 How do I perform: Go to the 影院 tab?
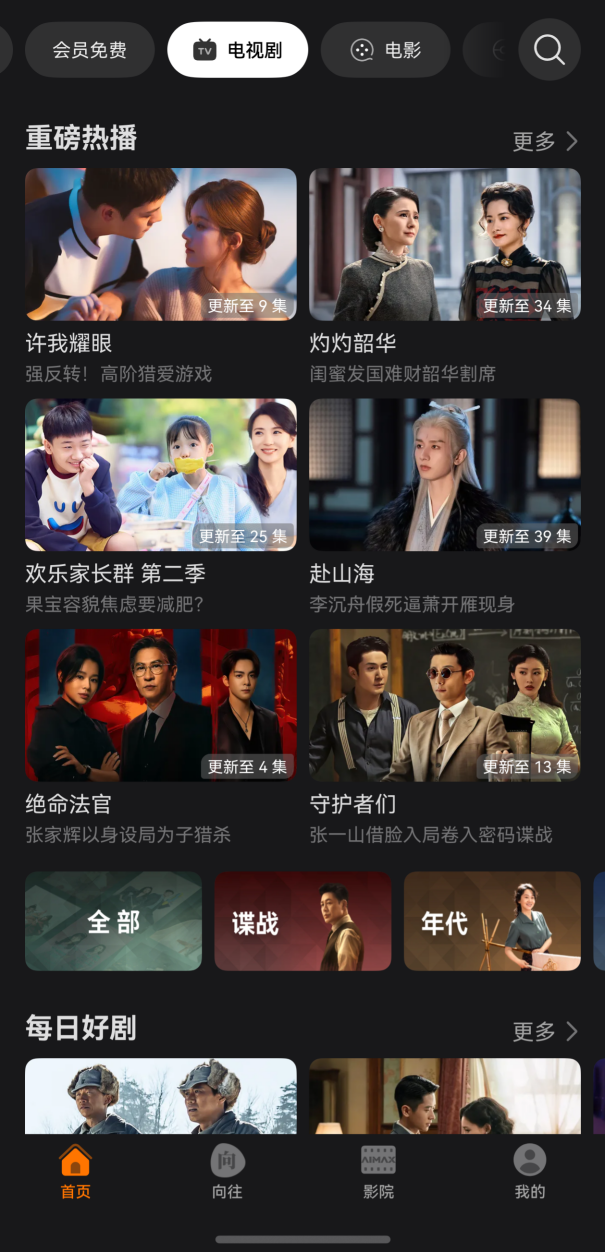click(x=378, y=1172)
